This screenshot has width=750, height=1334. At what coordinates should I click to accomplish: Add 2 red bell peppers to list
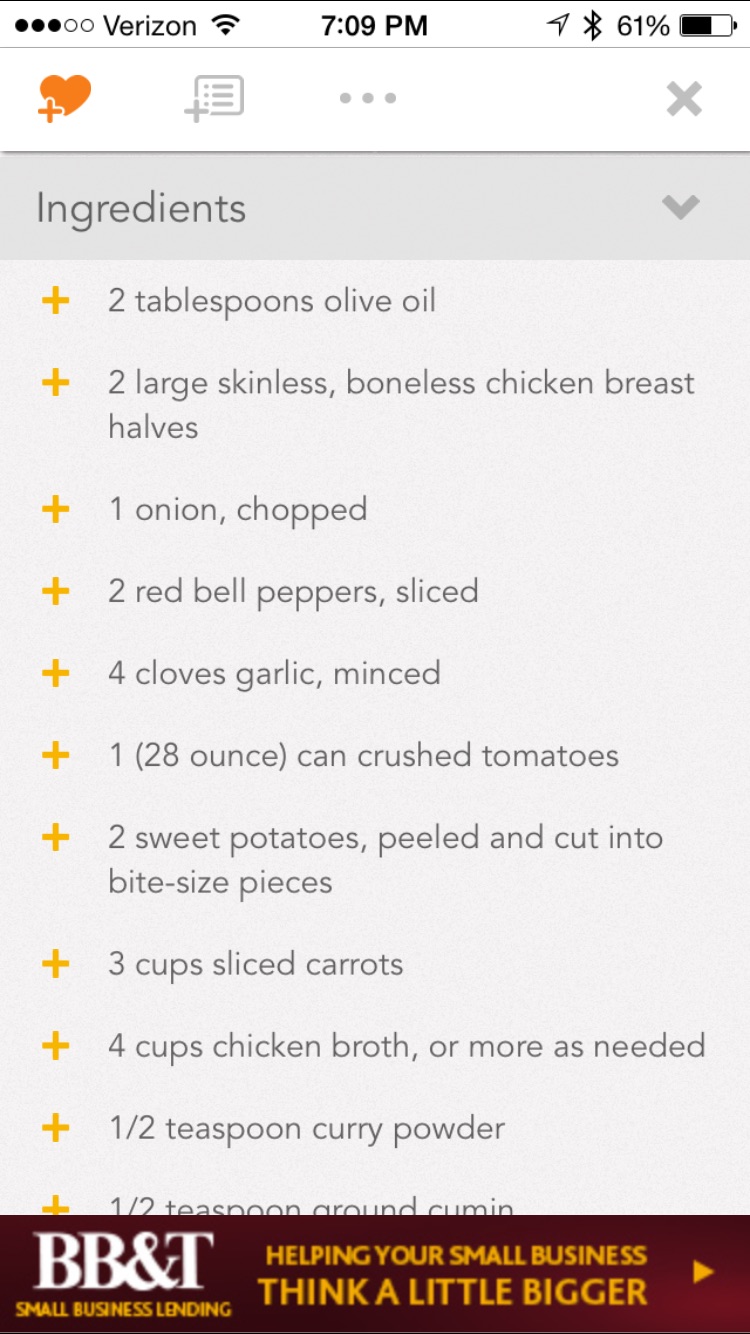point(56,591)
